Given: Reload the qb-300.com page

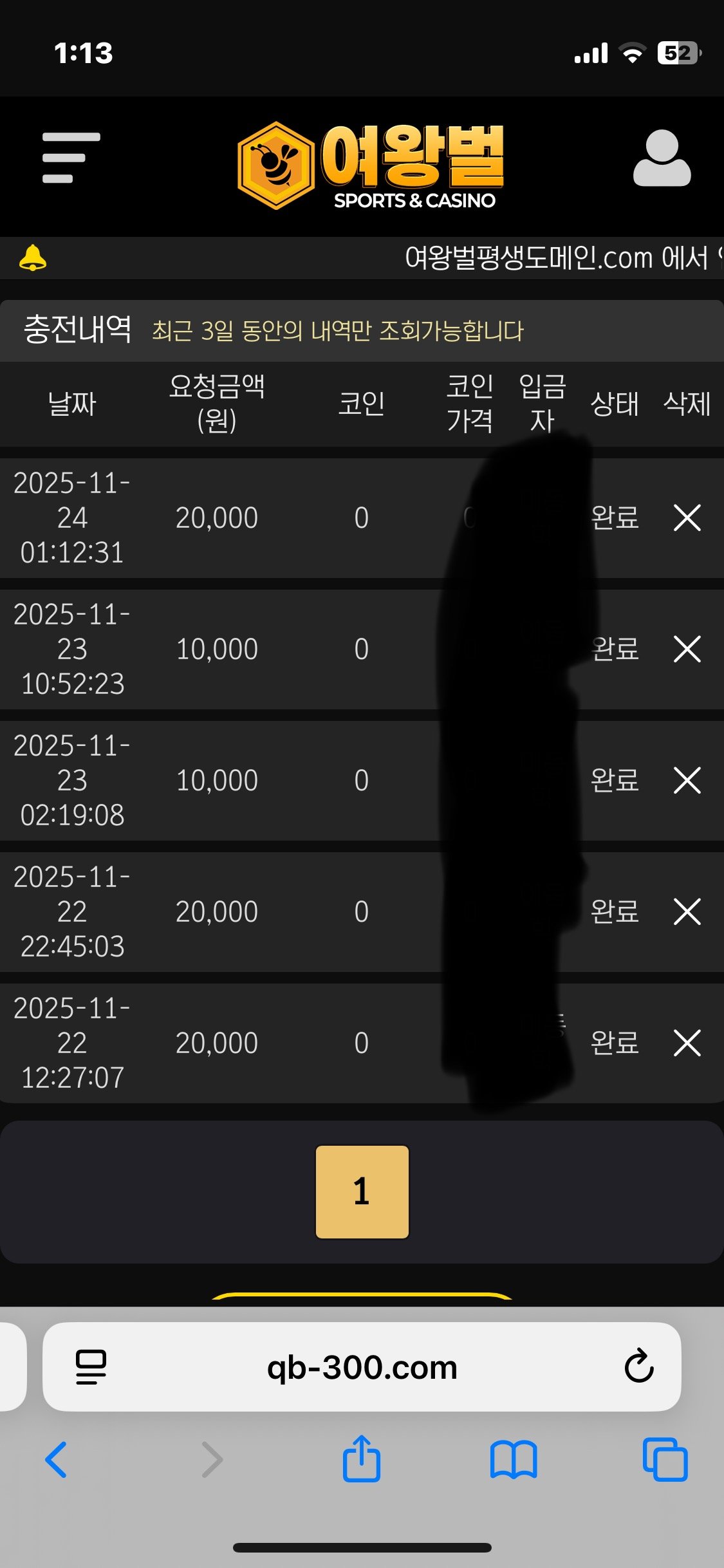Looking at the screenshot, I should pos(638,1366).
